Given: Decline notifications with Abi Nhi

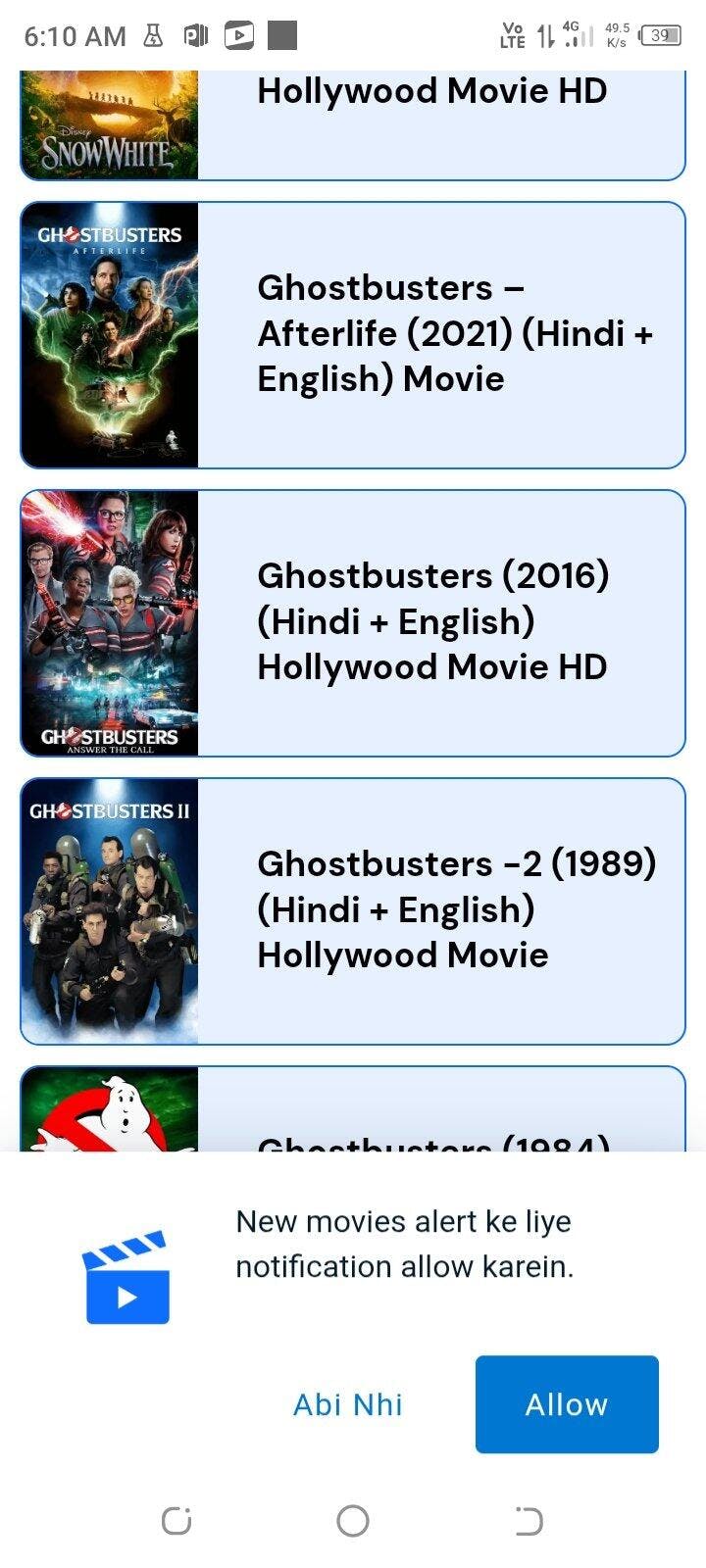Looking at the screenshot, I should click(x=348, y=1403).
